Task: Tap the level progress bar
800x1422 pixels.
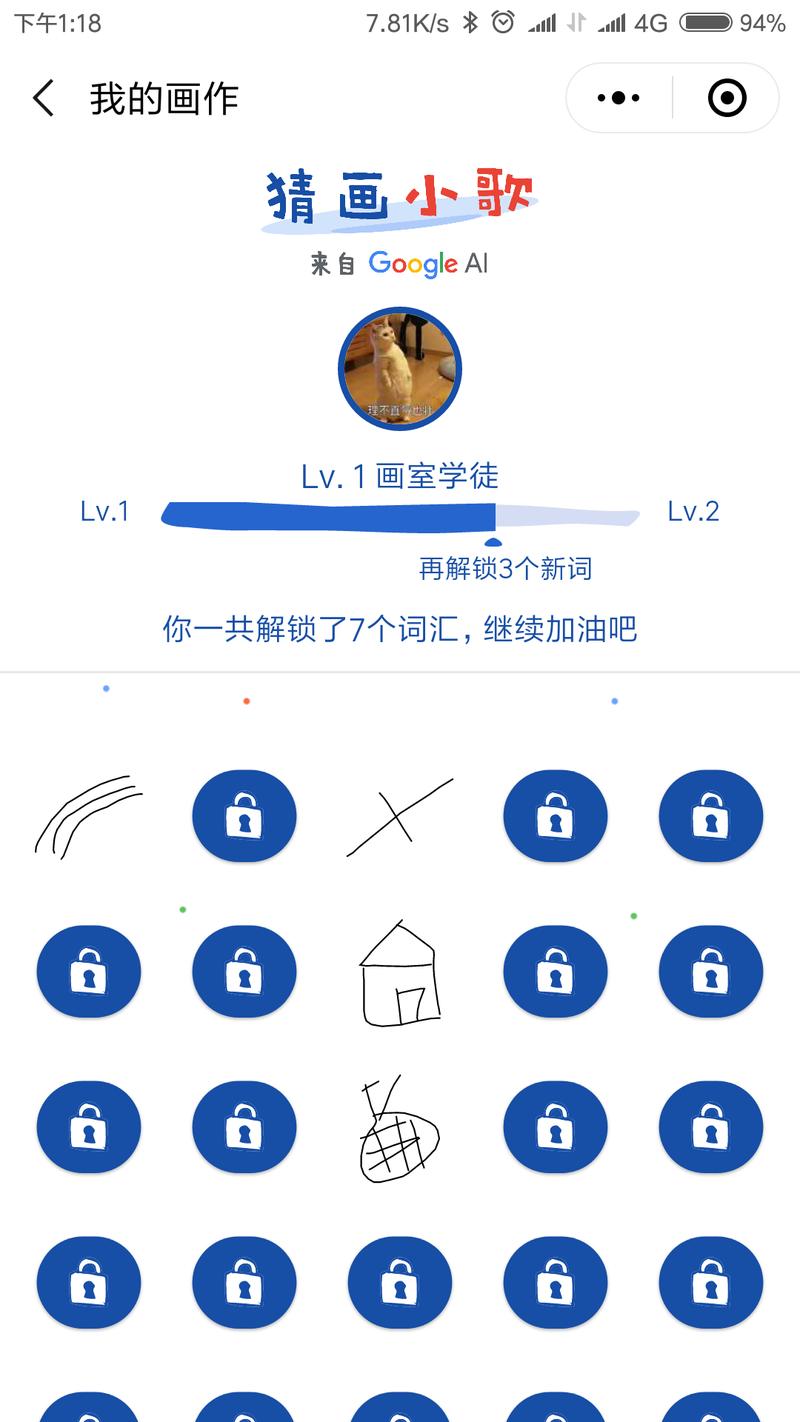Action: point(399,515)
